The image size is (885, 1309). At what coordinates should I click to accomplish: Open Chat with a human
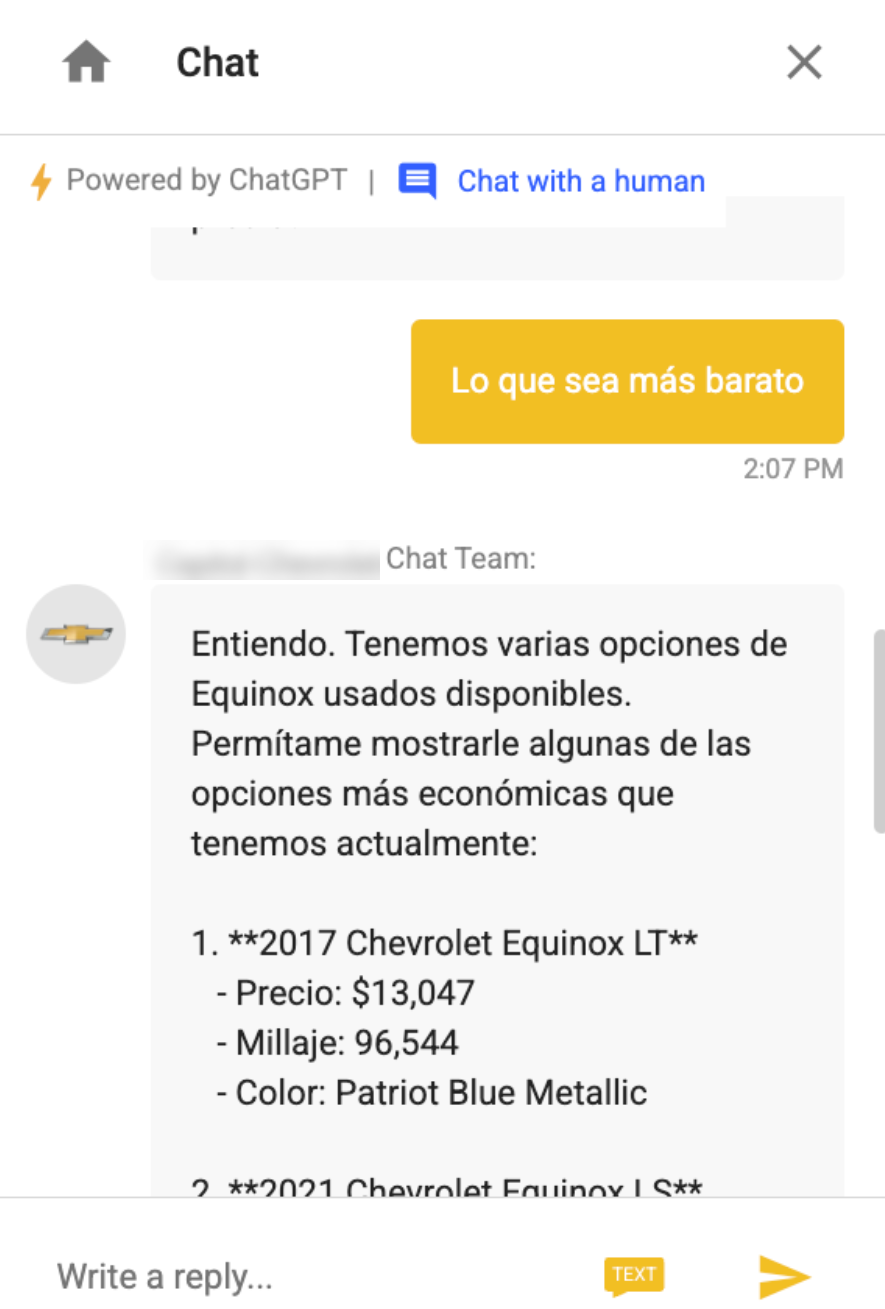580,181
